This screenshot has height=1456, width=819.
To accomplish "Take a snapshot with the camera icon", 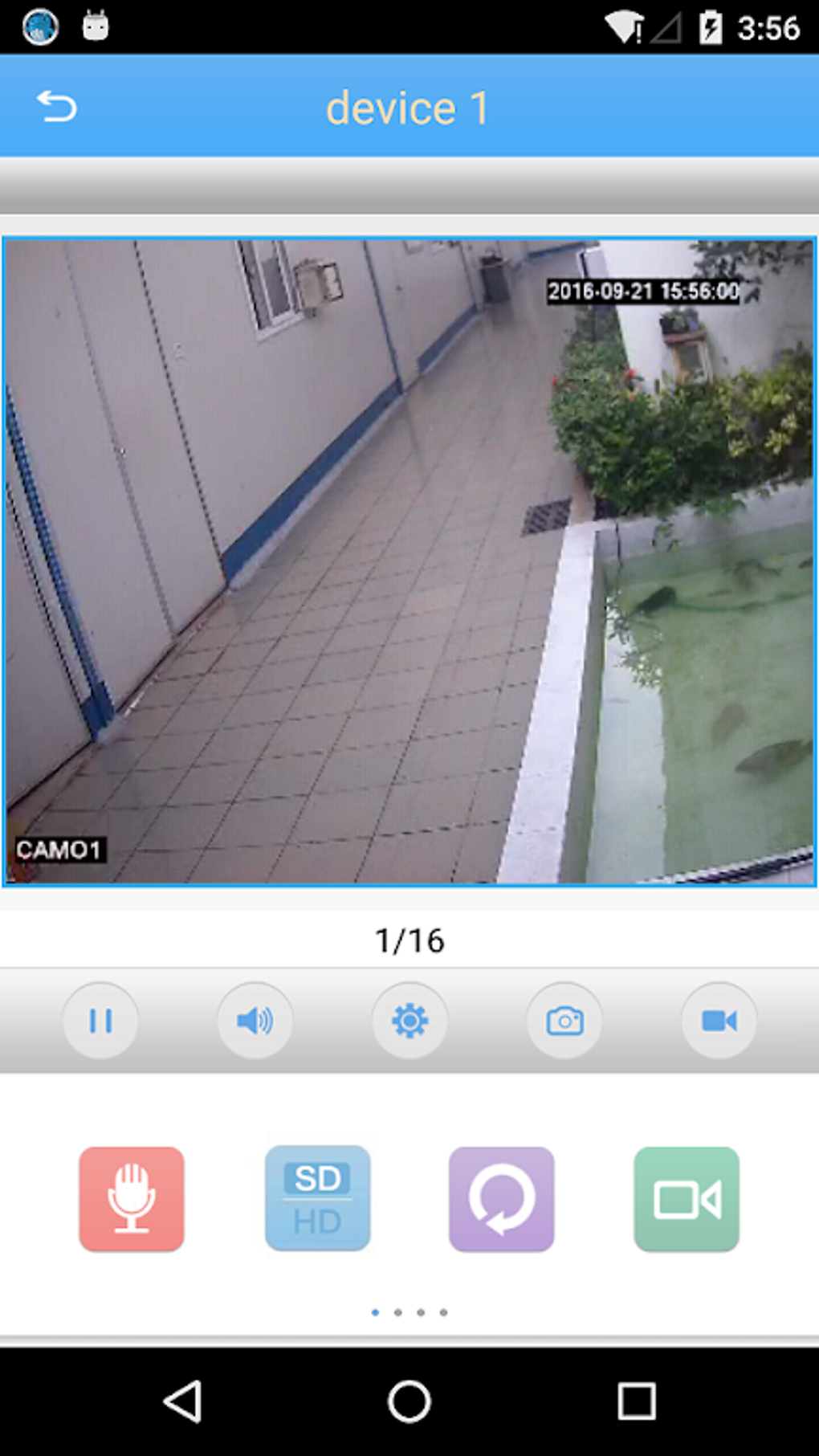I will 564,1020.
